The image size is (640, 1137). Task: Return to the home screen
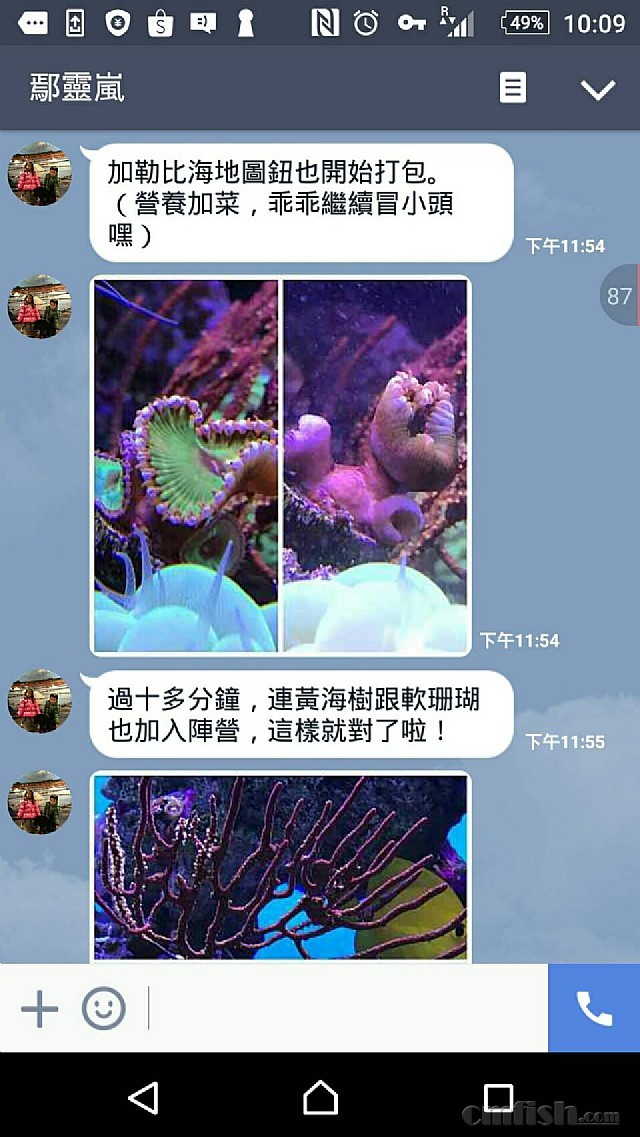click(x=320, y=1097)
